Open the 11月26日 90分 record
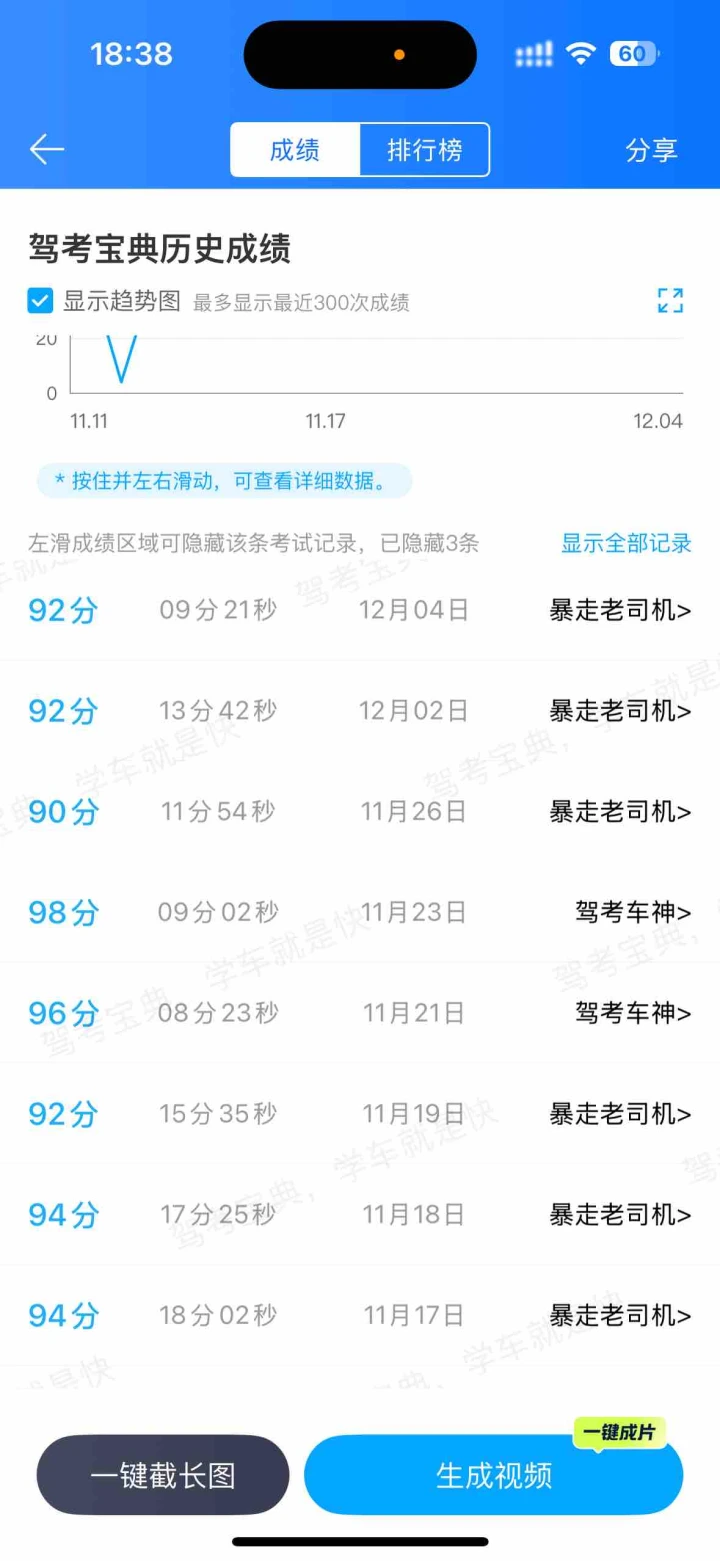720x1561 pixels. (360, 811)
